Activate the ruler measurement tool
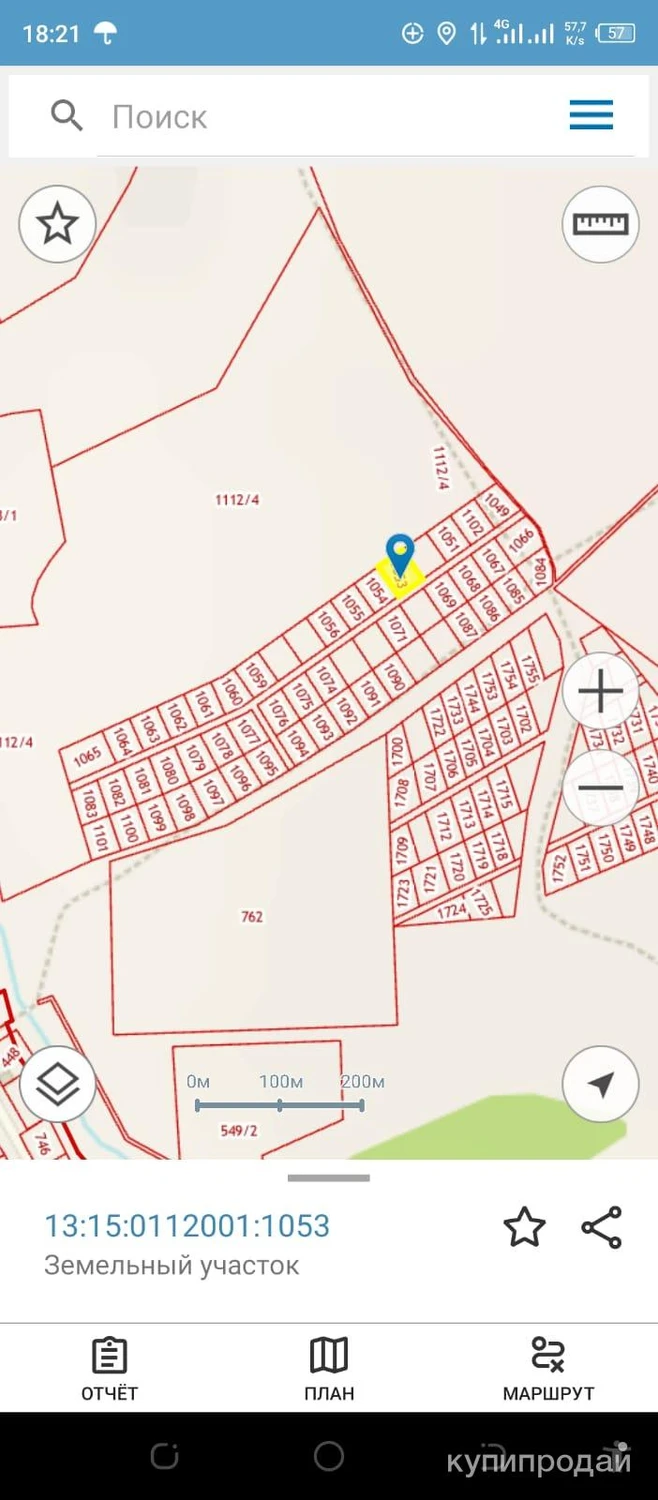The height and width of the screenshot is (1500, 658). coord(600,224)
